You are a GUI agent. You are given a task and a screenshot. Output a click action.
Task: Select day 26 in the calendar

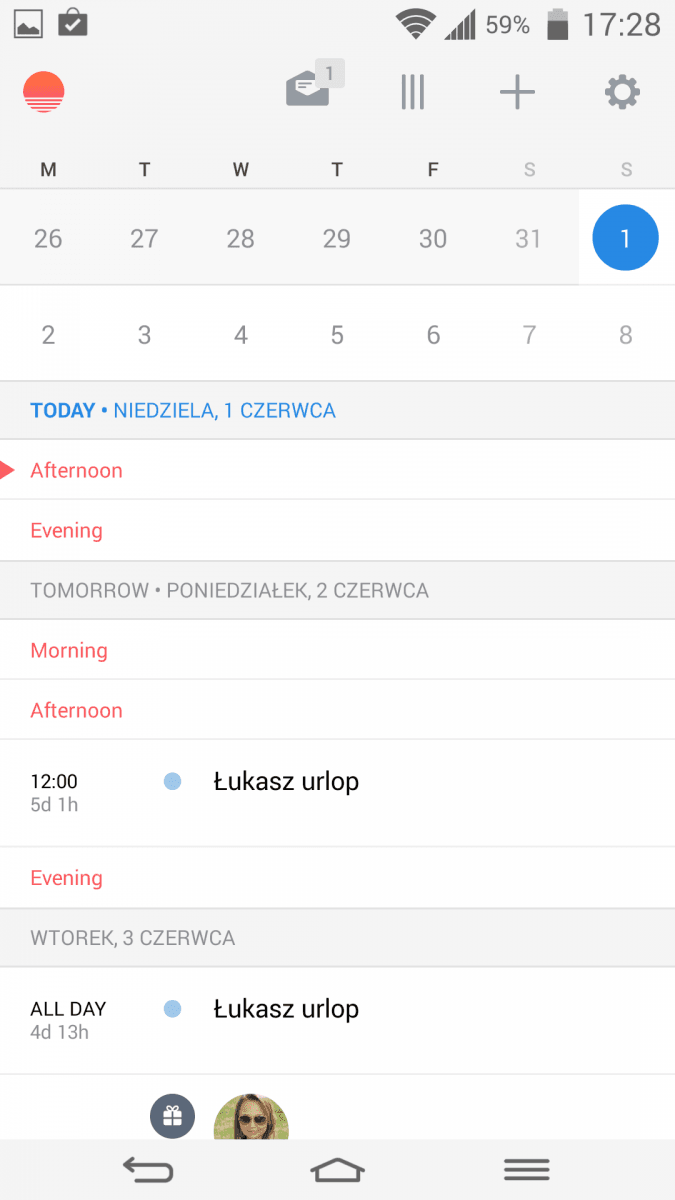coord(48,238)
